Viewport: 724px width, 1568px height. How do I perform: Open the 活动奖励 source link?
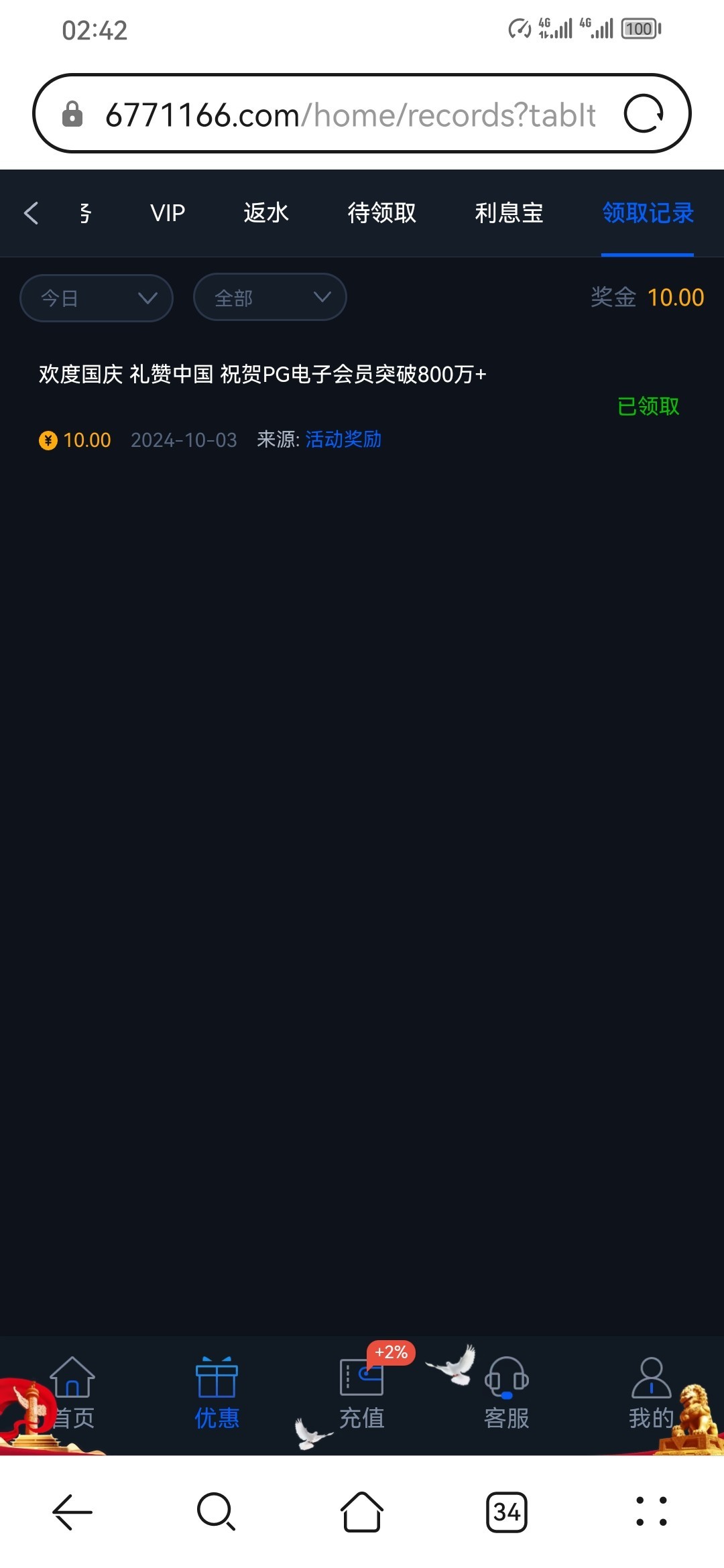click(343, 440)
